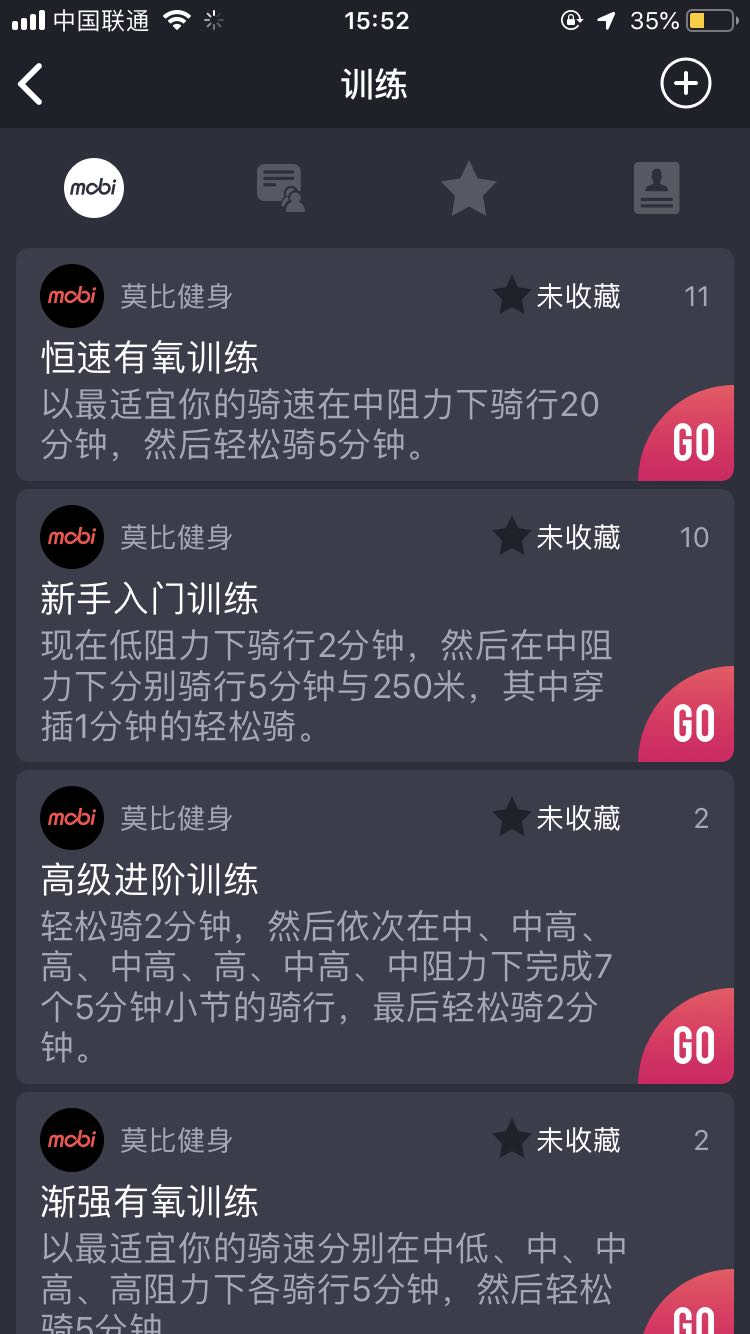Go back using the top-left arrow
The image size is (750, 1334).
click(31, 84)
